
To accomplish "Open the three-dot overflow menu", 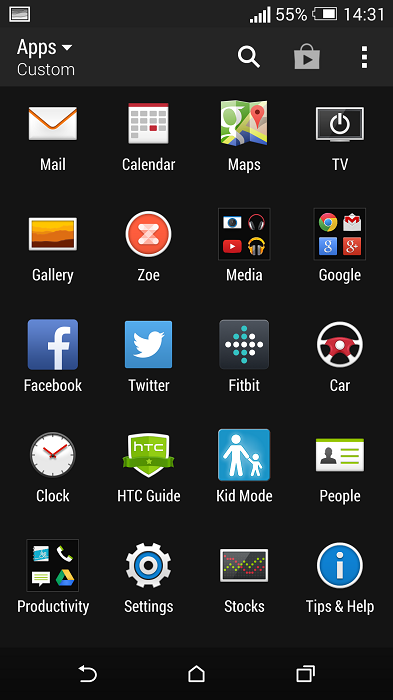I will pos(364,57).
